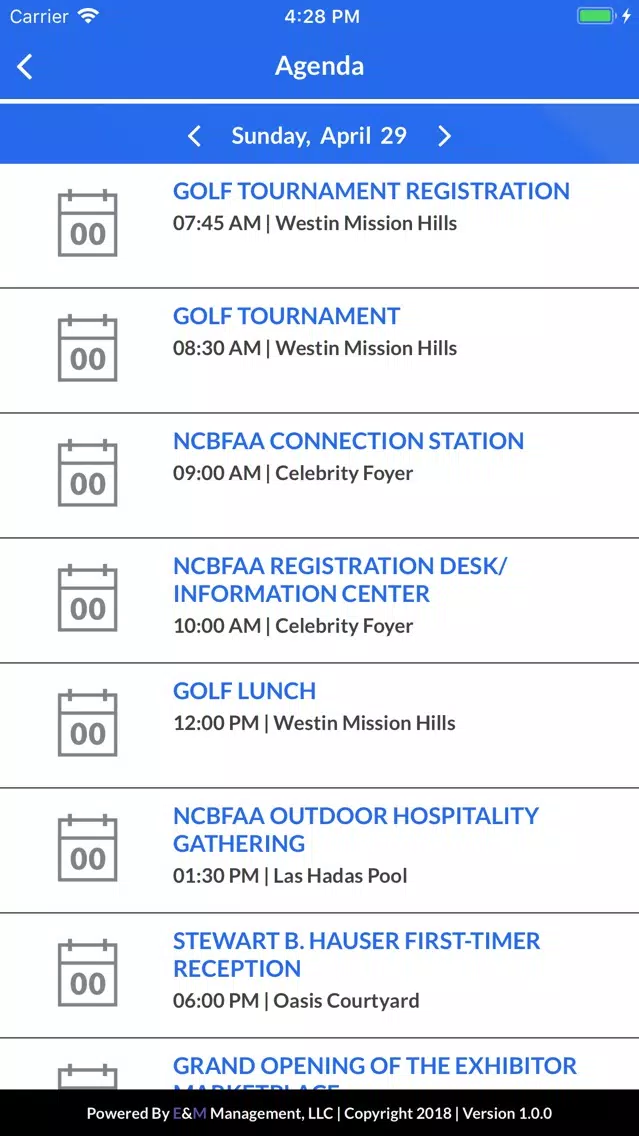639x1136 pixels.
Task: Open NCBFAA Registration Desk/Information Center
Action: pyautogui.click(x=320, y=601)
